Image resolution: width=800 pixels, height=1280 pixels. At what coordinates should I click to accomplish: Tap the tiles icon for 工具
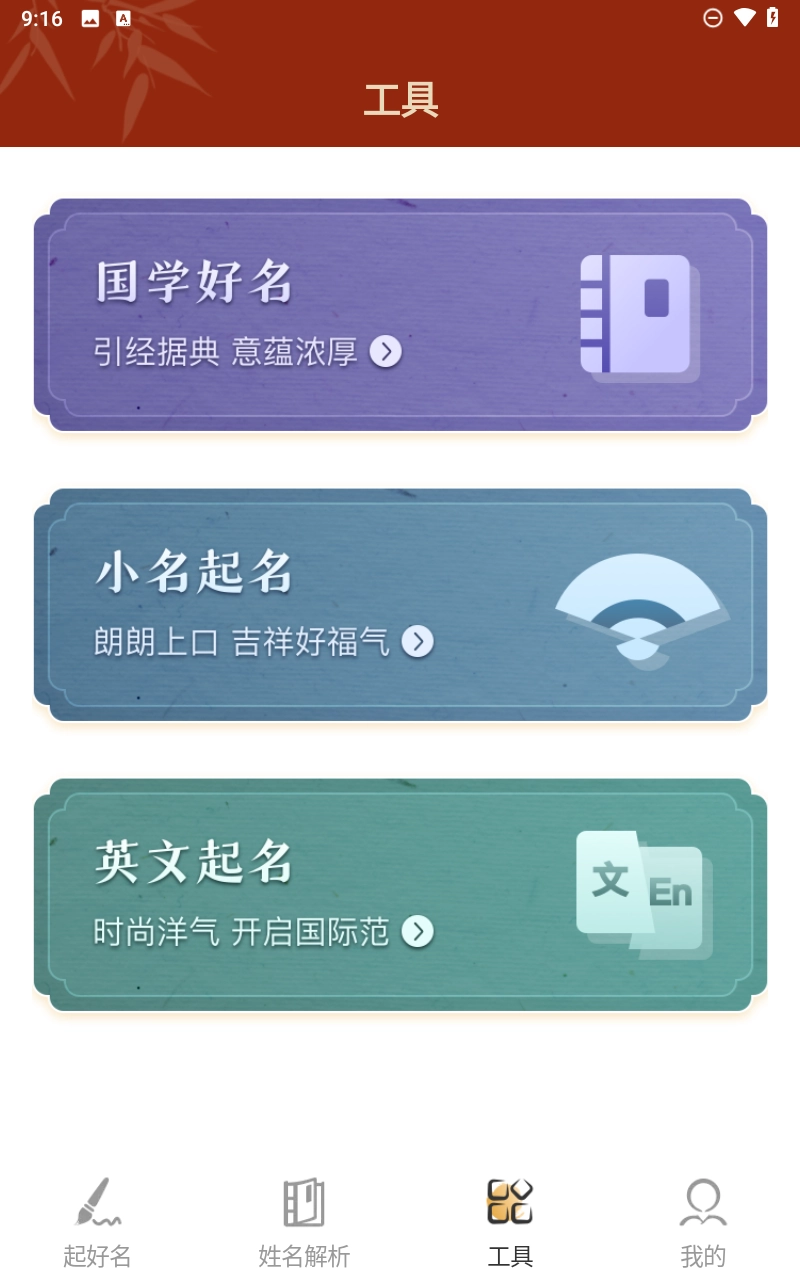point(508,1202)
